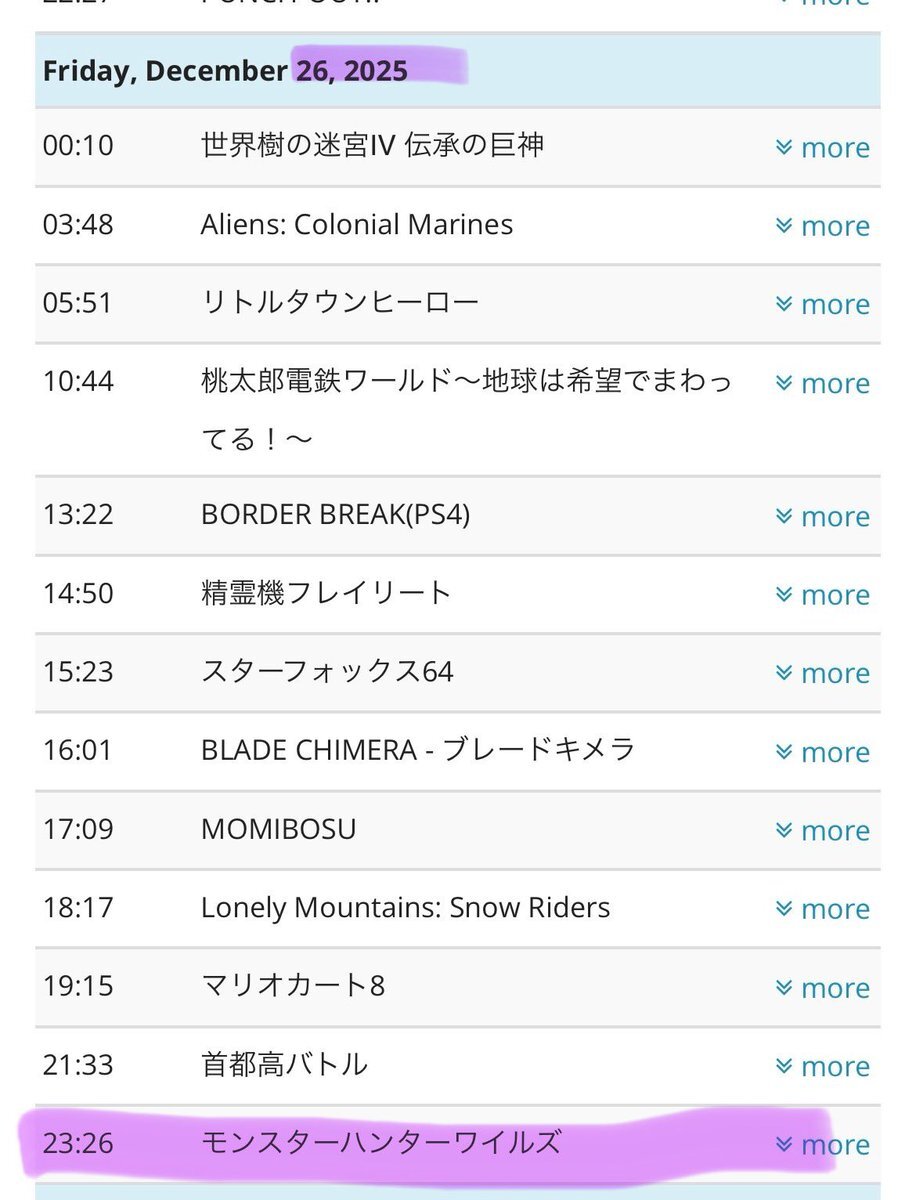Expand more for 桃太郎電鉄ワールド entry

click(823, 383)
